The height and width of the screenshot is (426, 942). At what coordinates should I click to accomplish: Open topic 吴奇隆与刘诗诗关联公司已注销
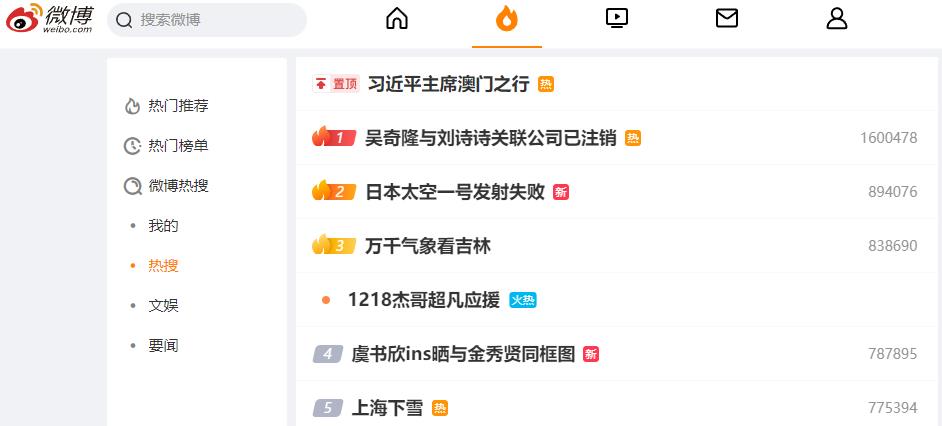tap(490, 138)
